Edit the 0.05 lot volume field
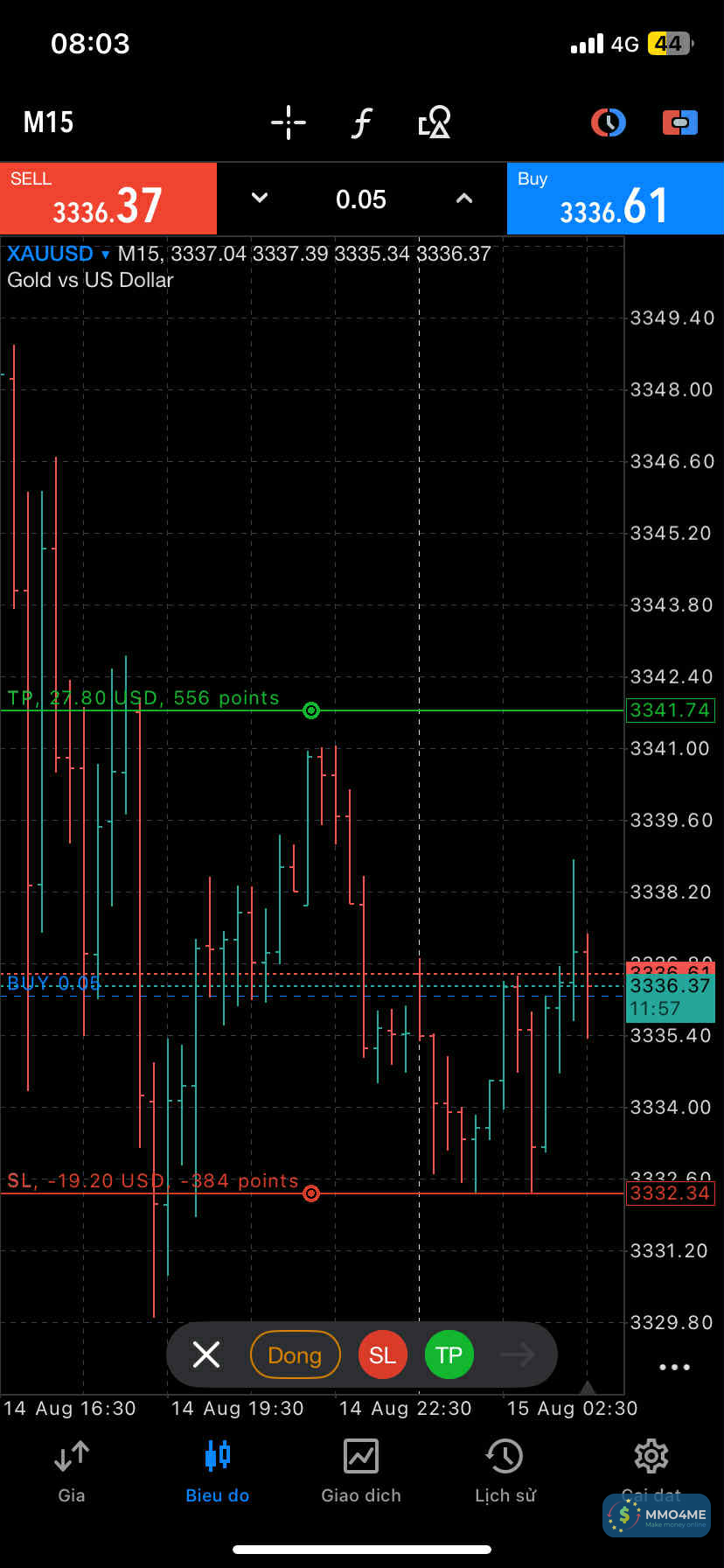Viewport: 724px width, 1568px height. tap(361, 199)
